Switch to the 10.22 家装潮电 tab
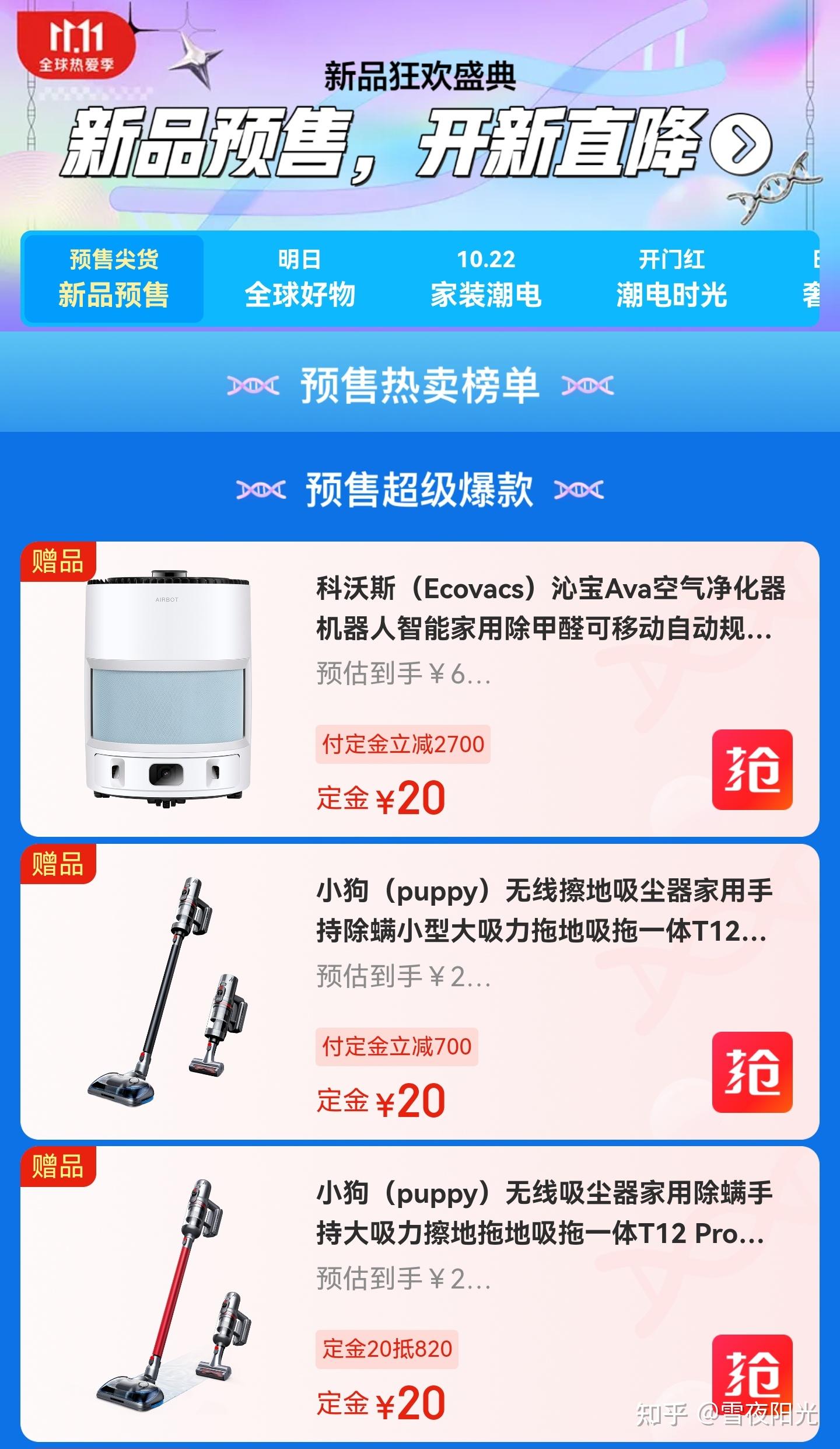 486,278
